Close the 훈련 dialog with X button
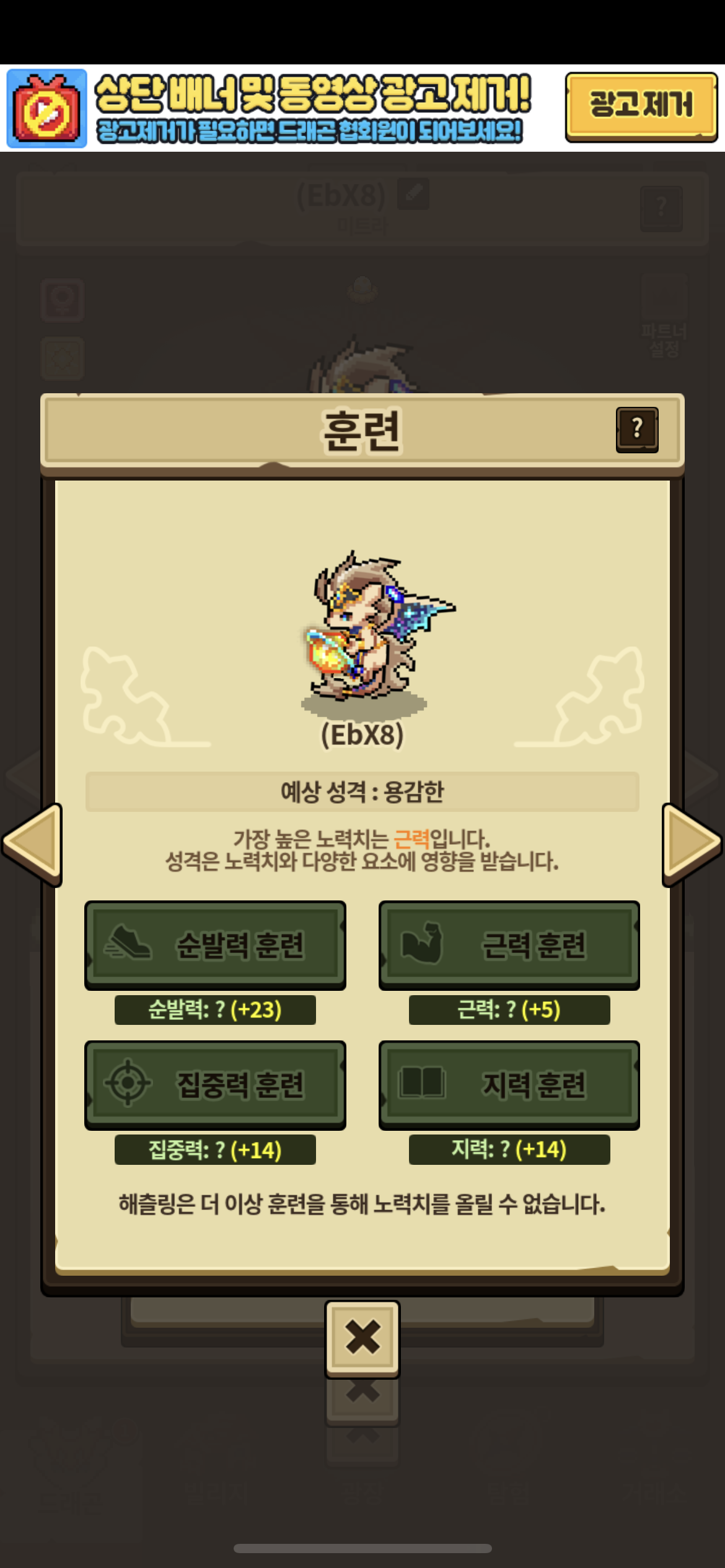Image resolution: width=725 pixels, height=1568 pixels. 362,1339
